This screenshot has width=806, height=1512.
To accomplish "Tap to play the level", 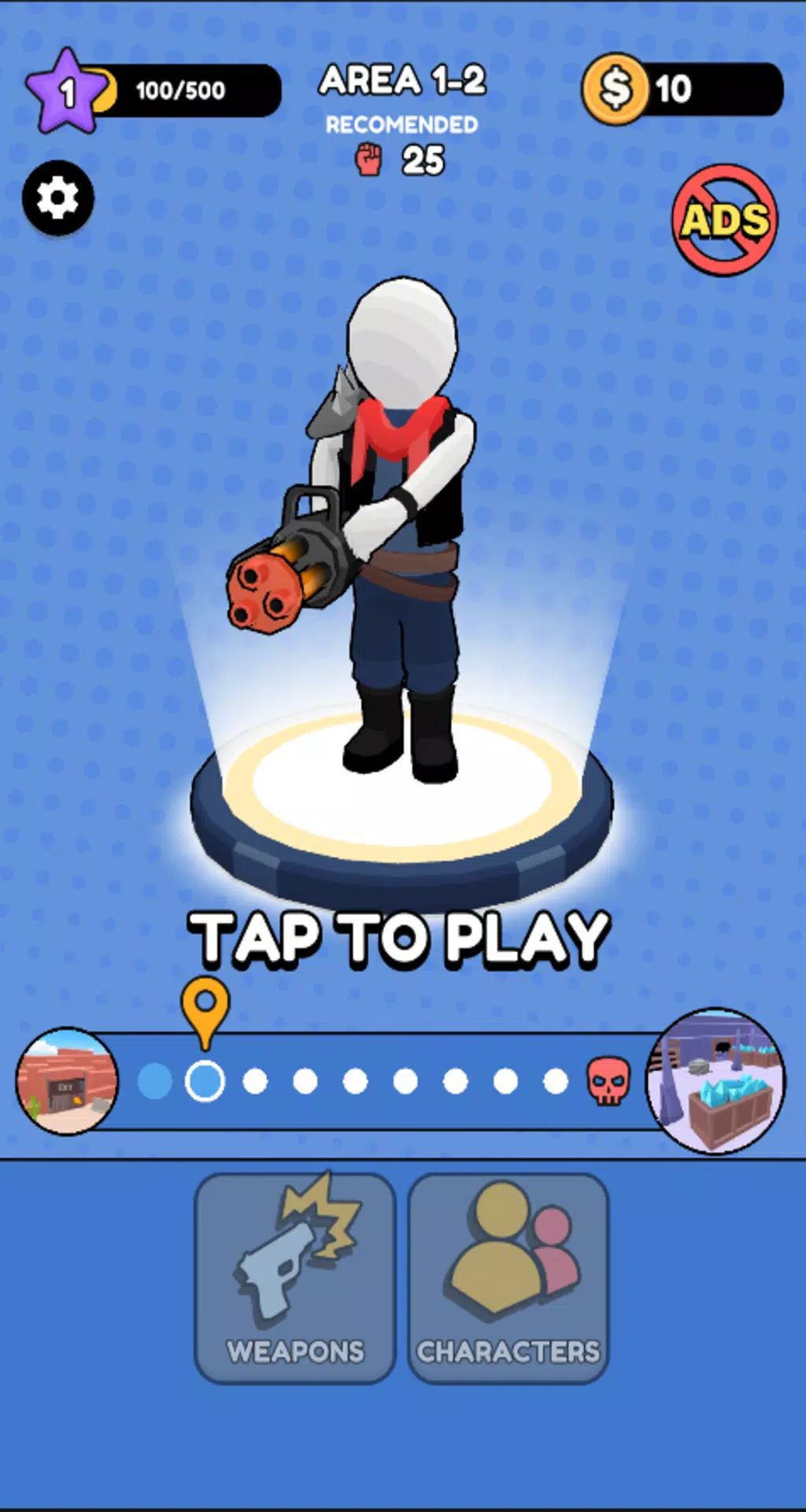I will click(400, 938).
